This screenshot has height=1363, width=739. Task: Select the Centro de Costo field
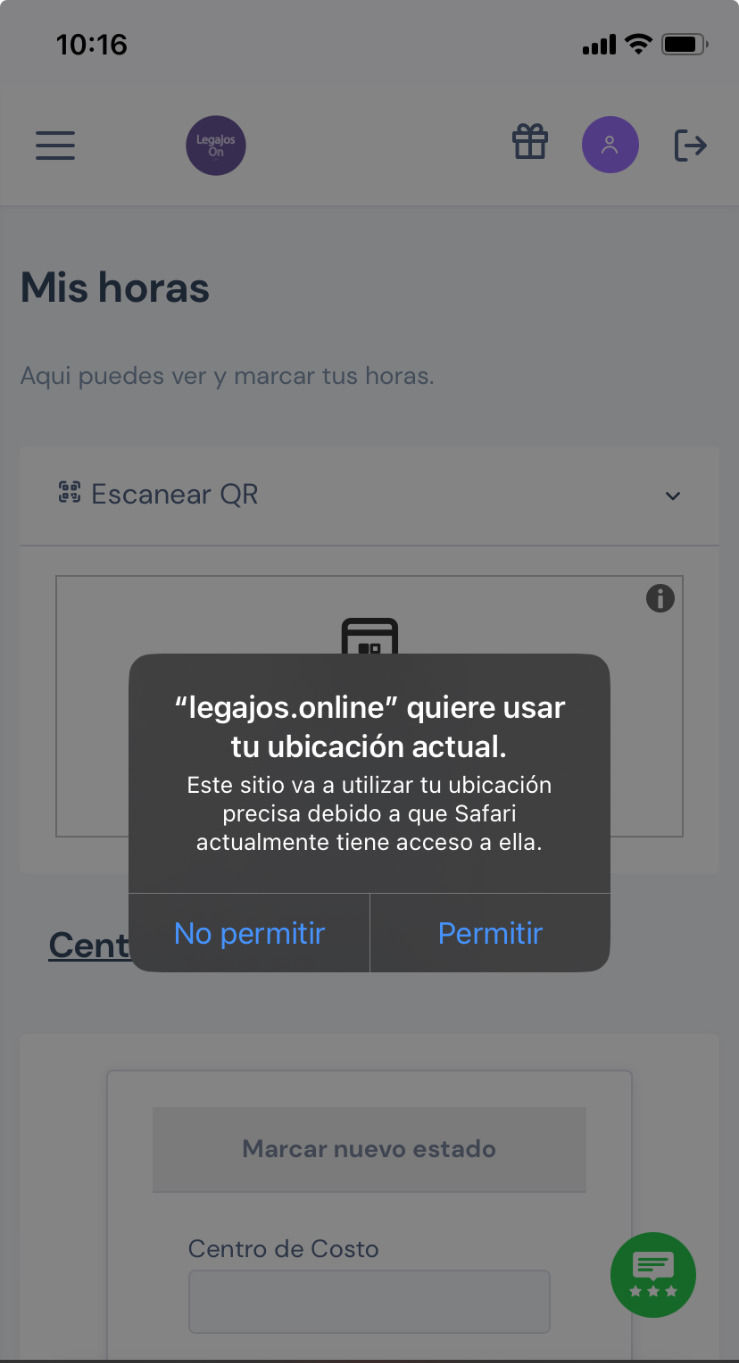369,1301
